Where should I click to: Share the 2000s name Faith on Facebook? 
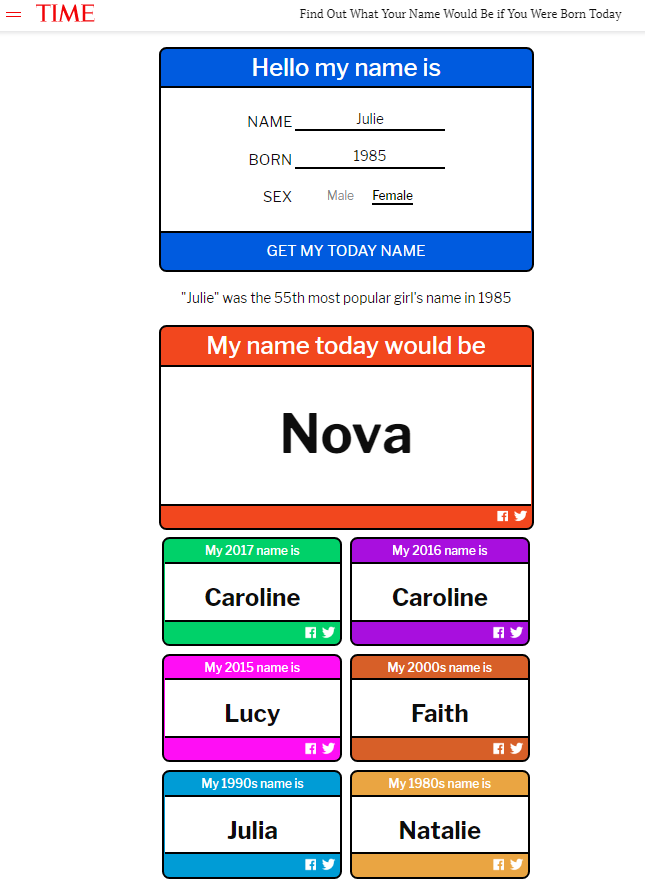(x=499, y=748)
